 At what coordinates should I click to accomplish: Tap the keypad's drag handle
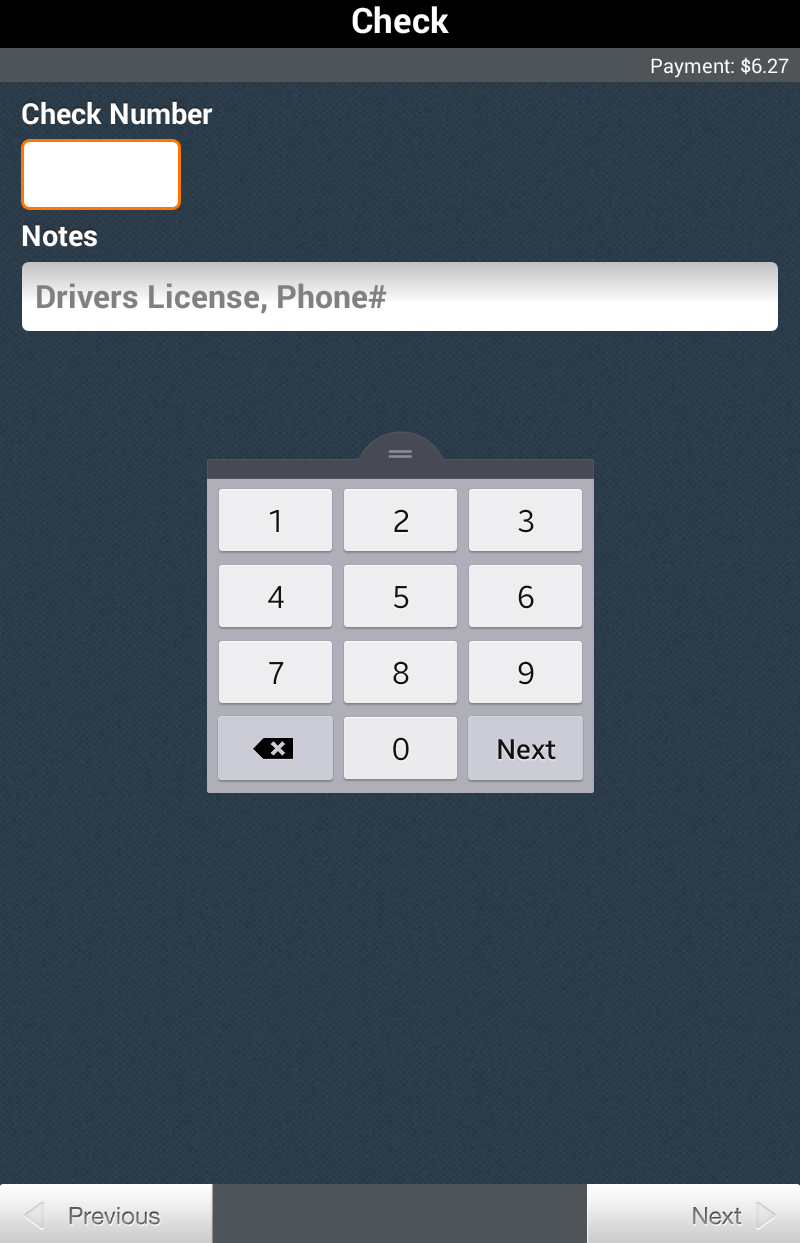pos(400,453)
